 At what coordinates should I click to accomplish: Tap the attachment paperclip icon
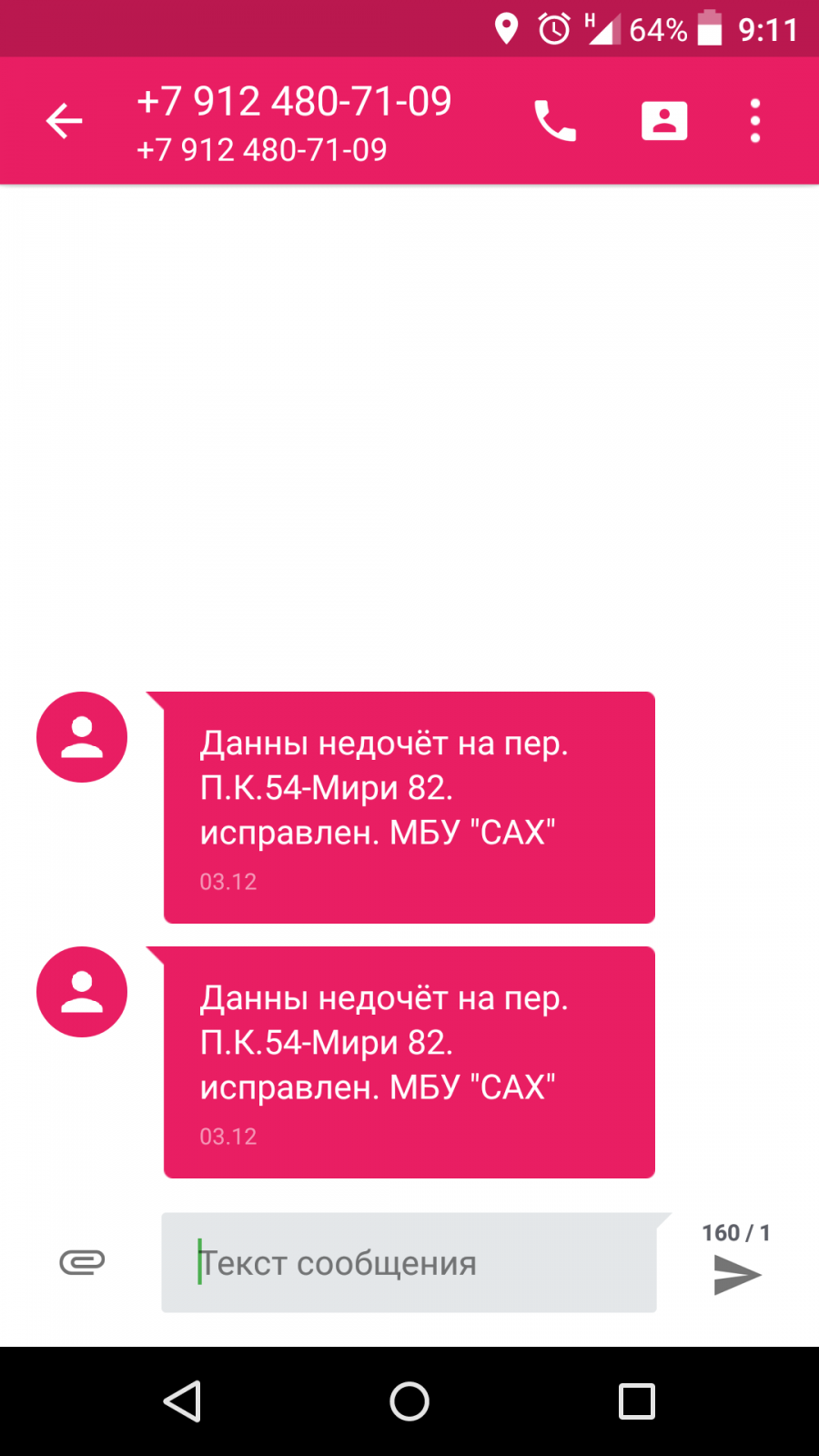[x=82, y=1262]
